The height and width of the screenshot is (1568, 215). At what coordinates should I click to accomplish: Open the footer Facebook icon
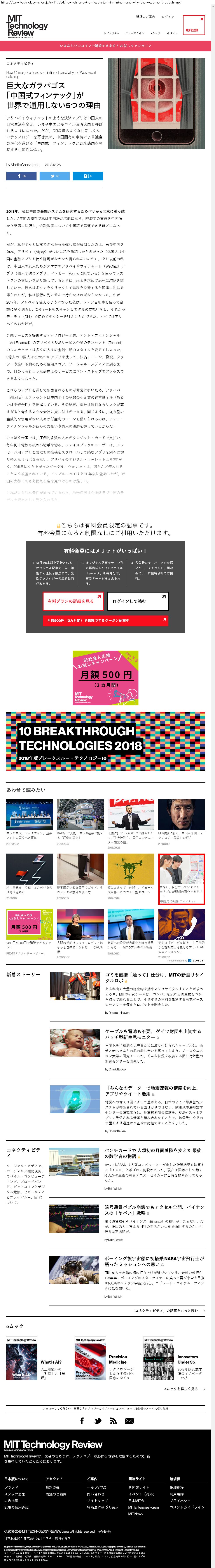(x=82, y=1421)
